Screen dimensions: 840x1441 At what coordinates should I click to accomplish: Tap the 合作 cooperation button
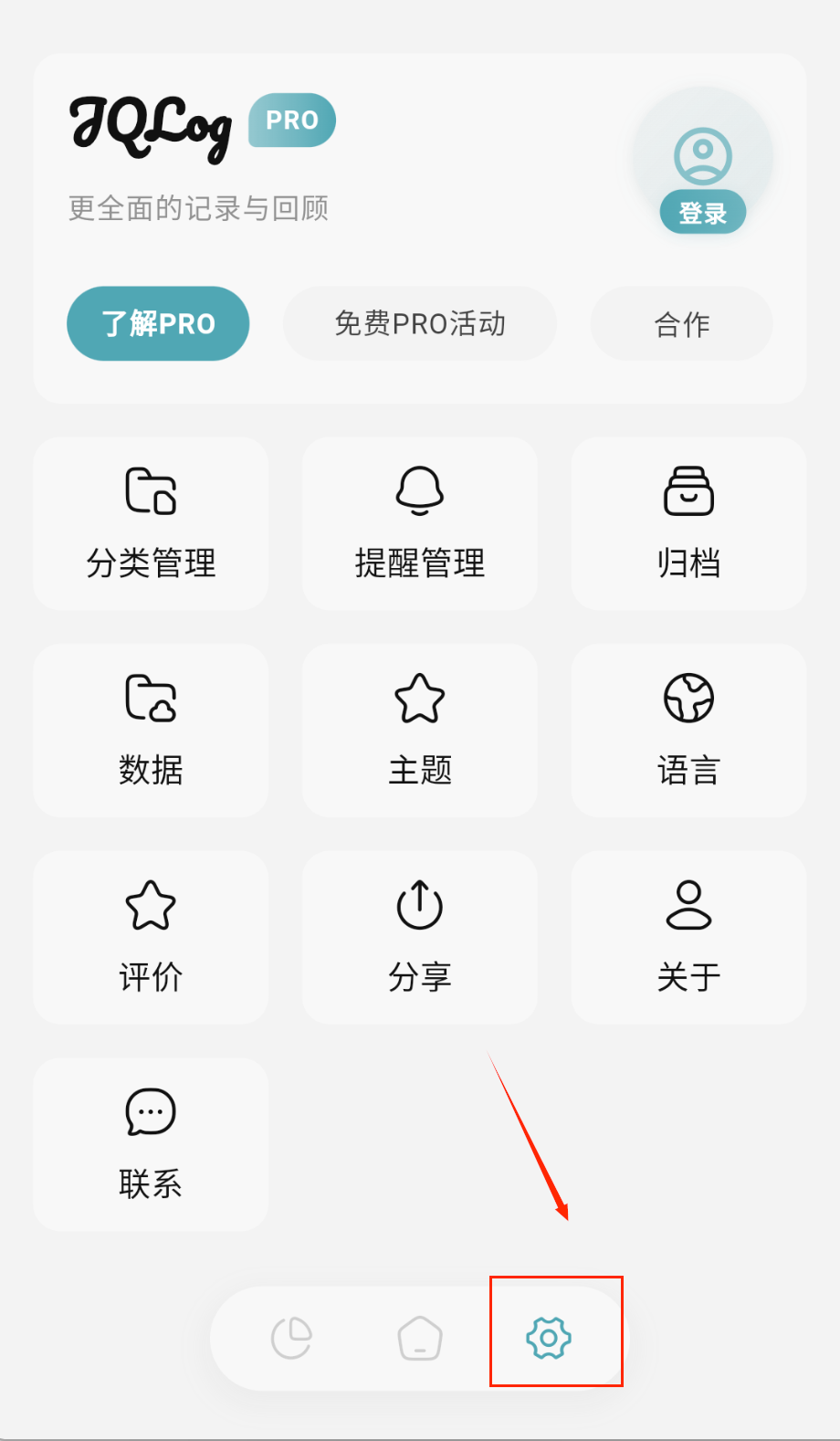click(x=681, y=323)
